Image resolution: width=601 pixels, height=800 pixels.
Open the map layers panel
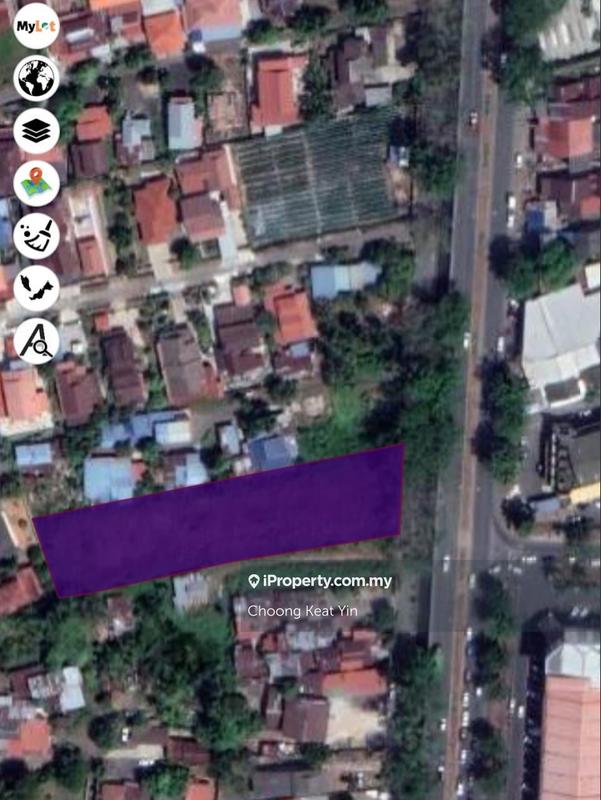click(37, 130)
